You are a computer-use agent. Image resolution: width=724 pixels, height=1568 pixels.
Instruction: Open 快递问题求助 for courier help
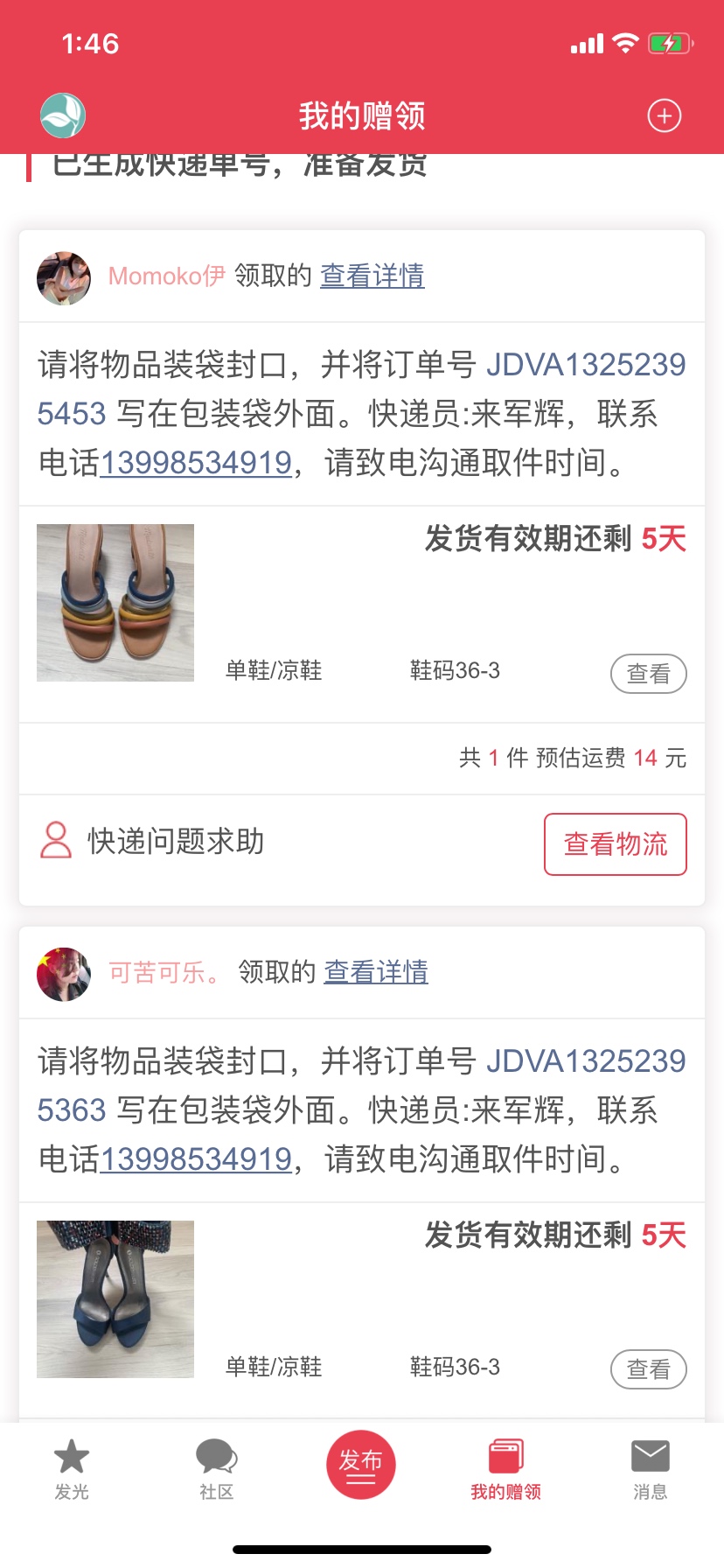[153, 842]
